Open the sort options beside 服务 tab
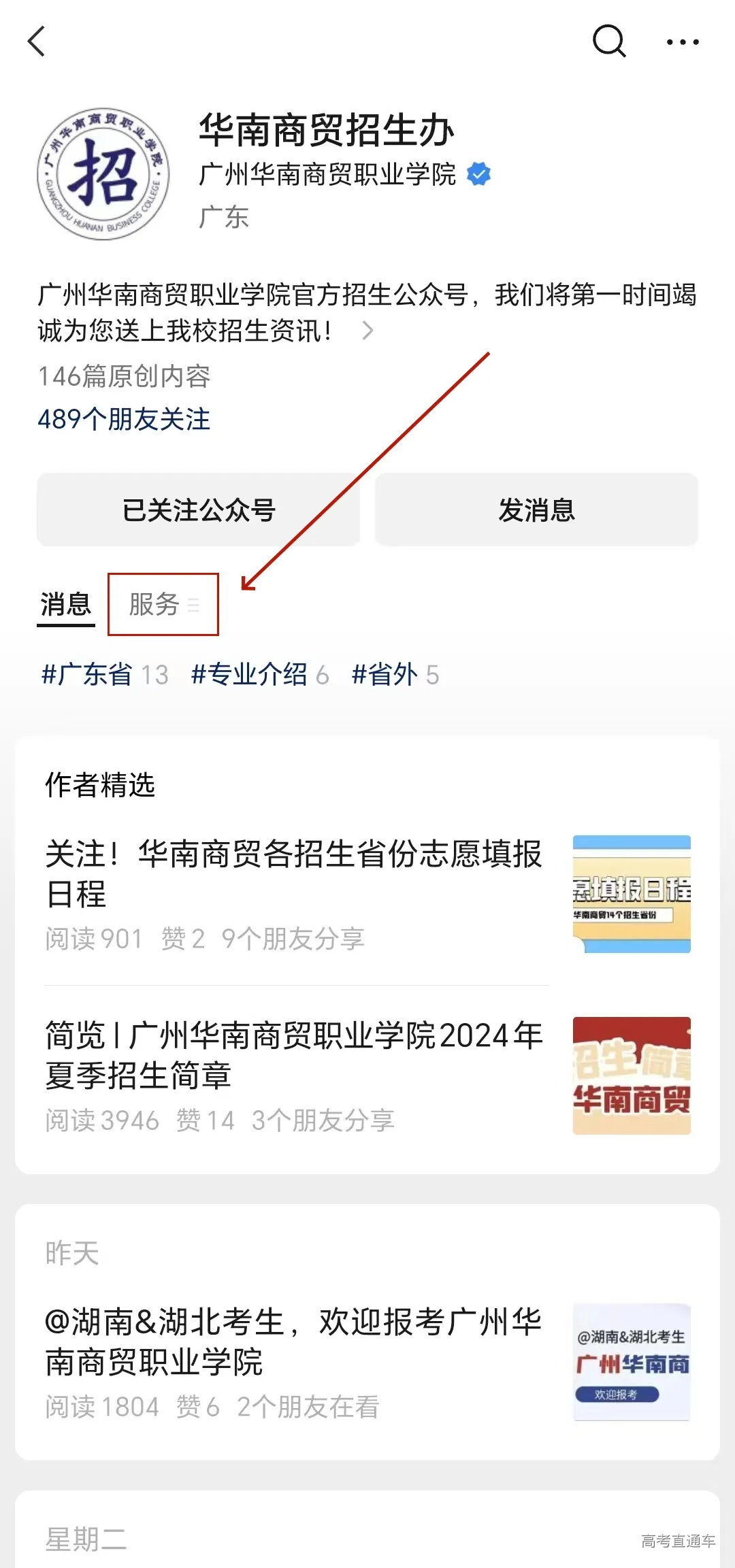The height and width of the screenshot is (1568, 735). [194, 605]
